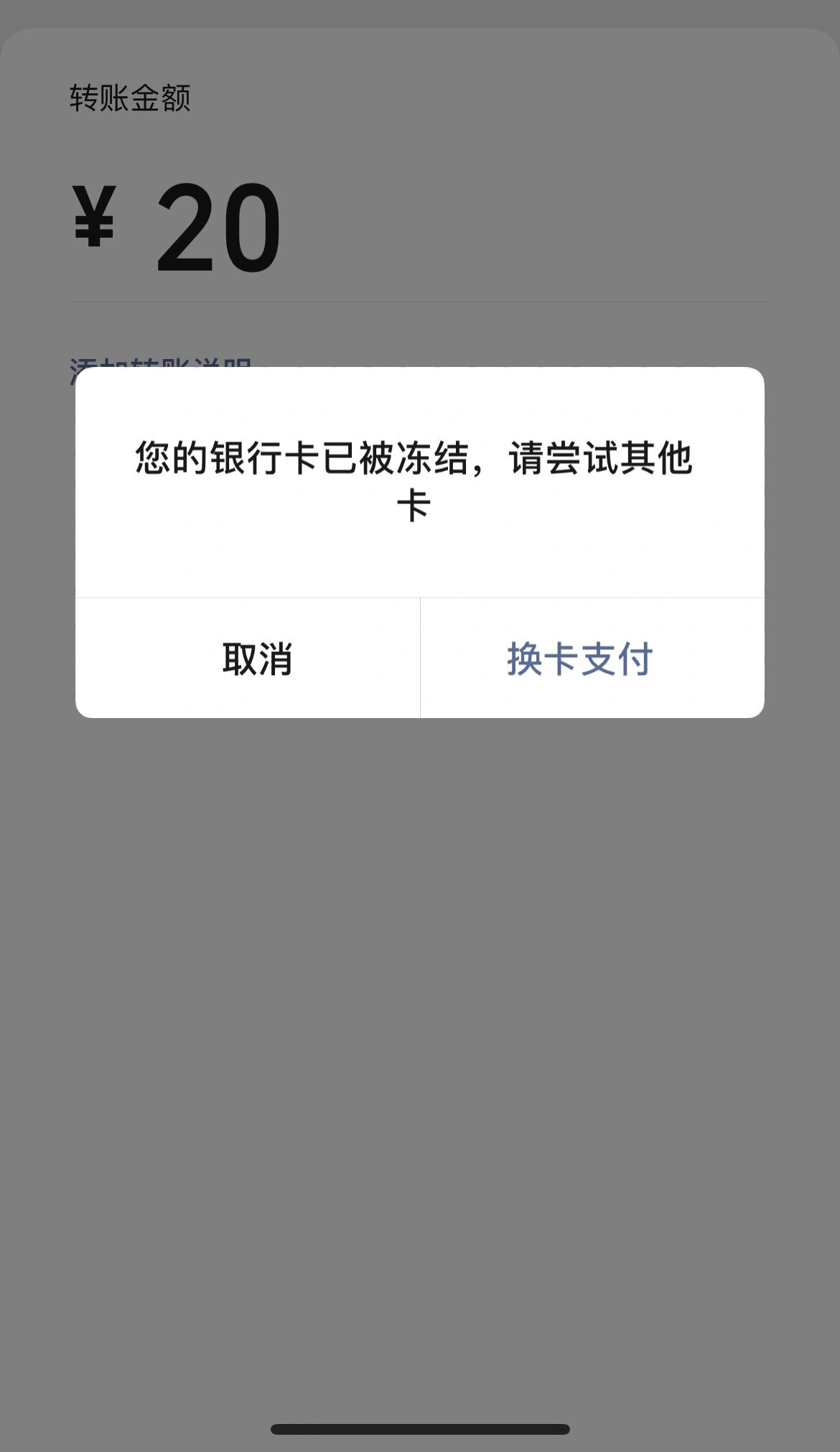Choose 换卡支付 to pay with another card
840x1452 pixels.
click(x=579, y=658)
